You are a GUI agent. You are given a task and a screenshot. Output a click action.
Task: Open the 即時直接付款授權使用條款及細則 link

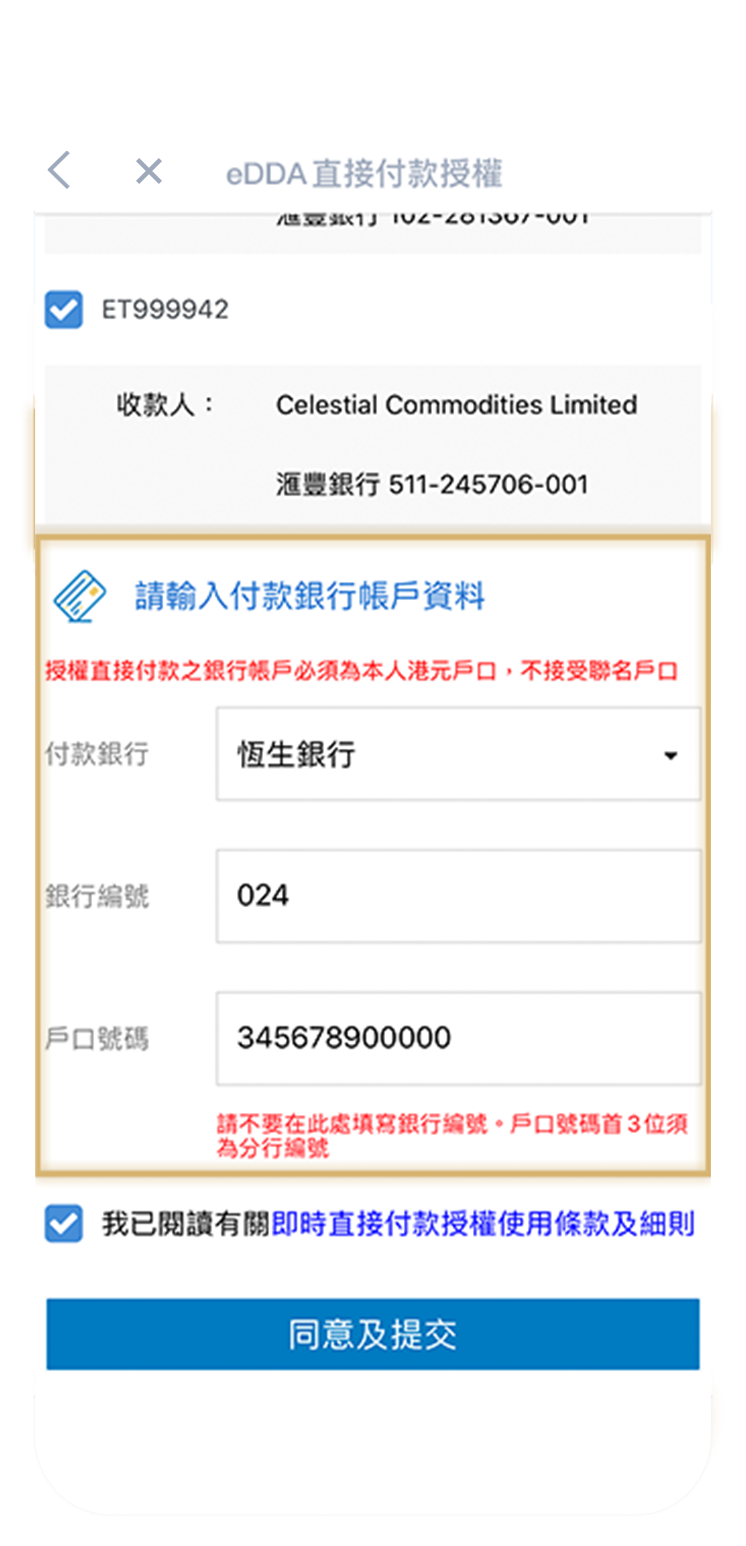(x=483, y=1224)
